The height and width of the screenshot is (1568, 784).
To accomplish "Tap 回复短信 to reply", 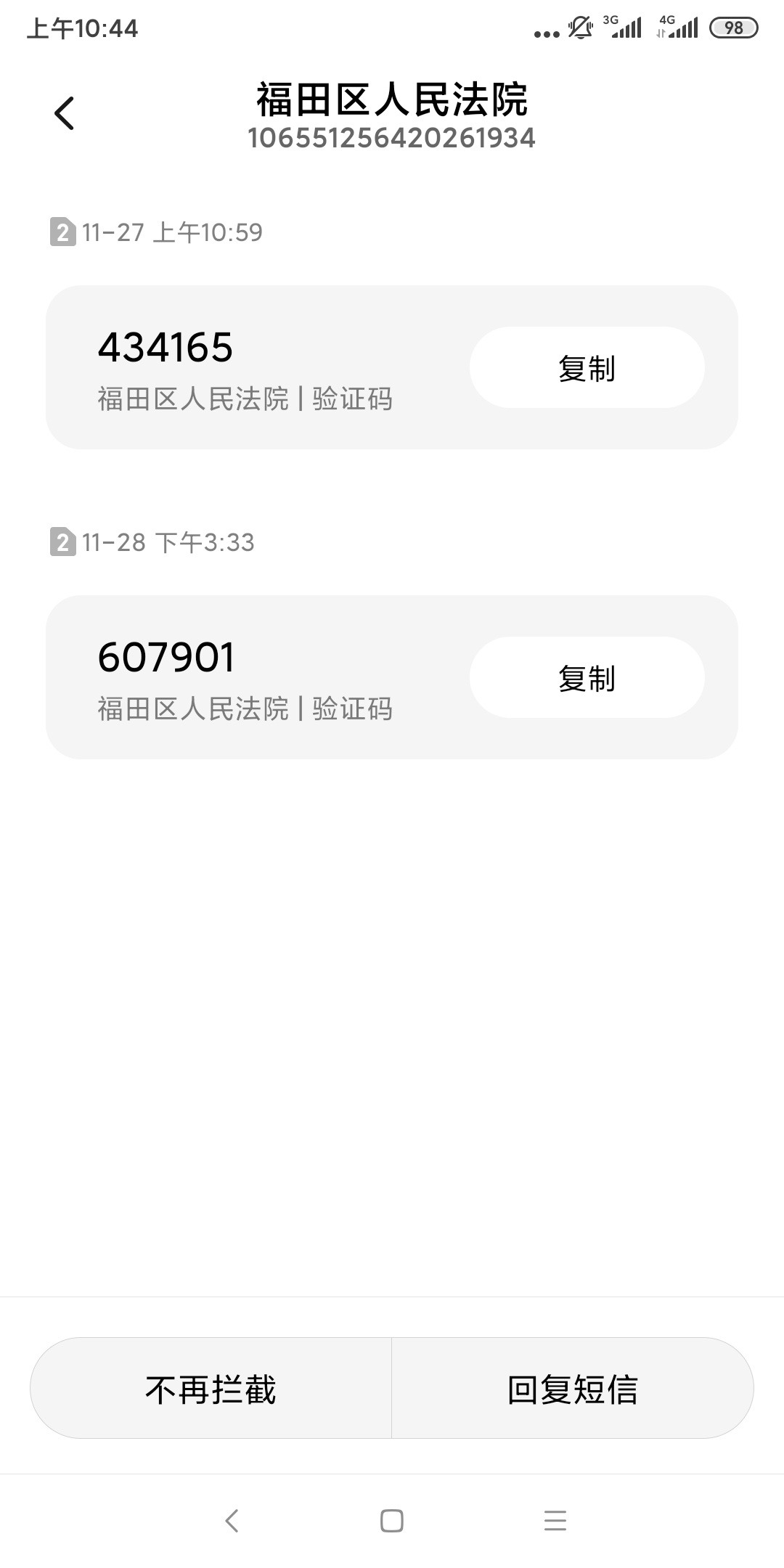I will click(x=573, y=1388).
